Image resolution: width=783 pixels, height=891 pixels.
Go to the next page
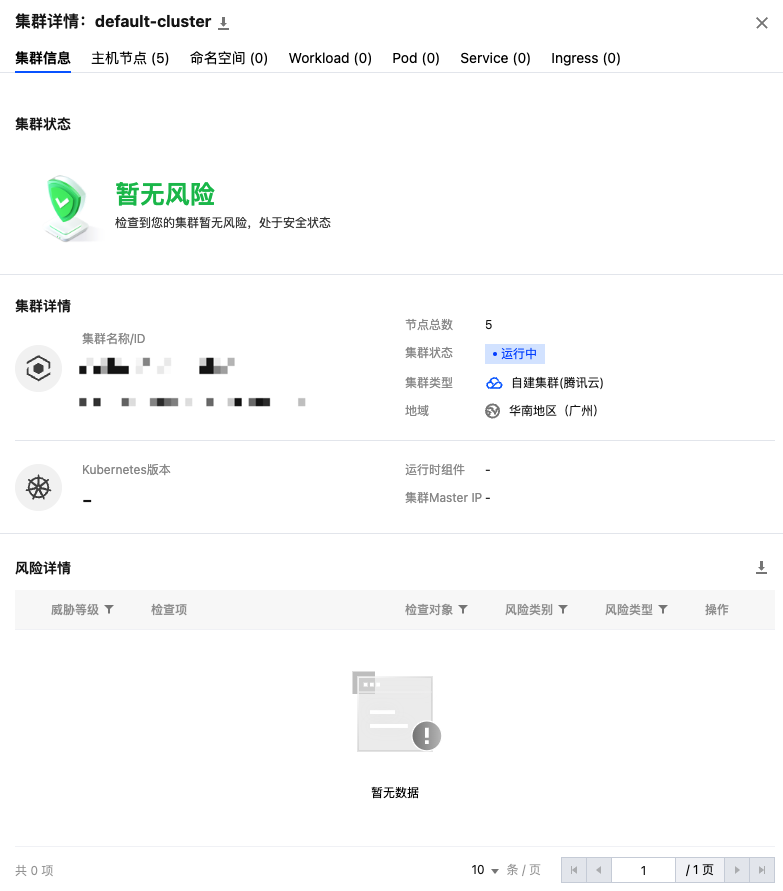(x=737, y=870)
